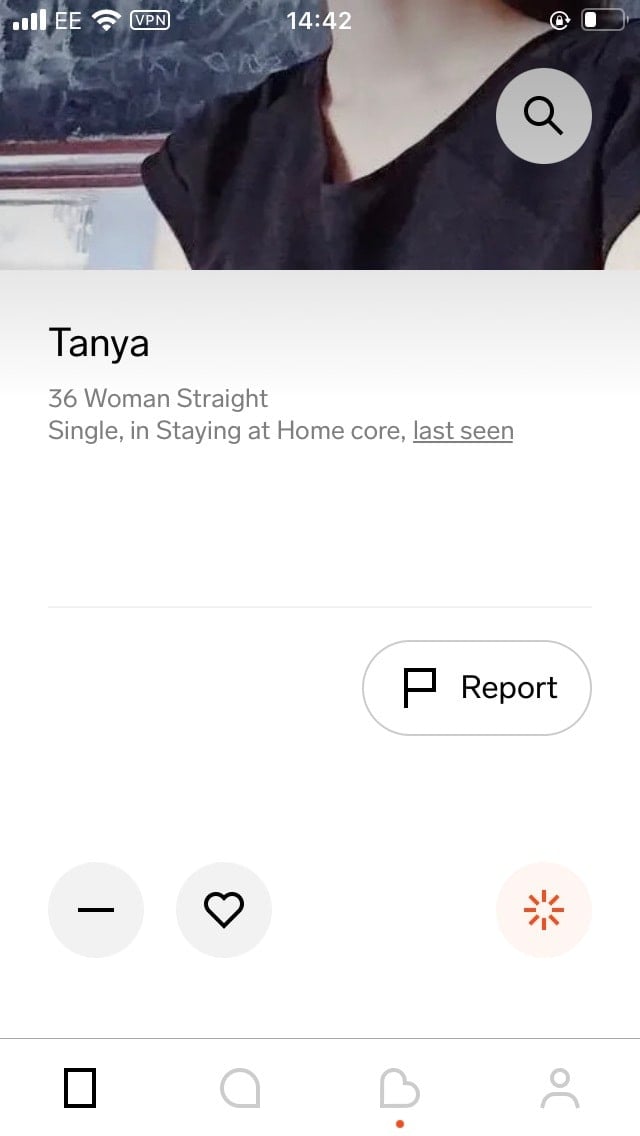The width and height of the screenshot is (640, 1136).
Task: Like Tanya with the heart button
Action: coord(224,910)
